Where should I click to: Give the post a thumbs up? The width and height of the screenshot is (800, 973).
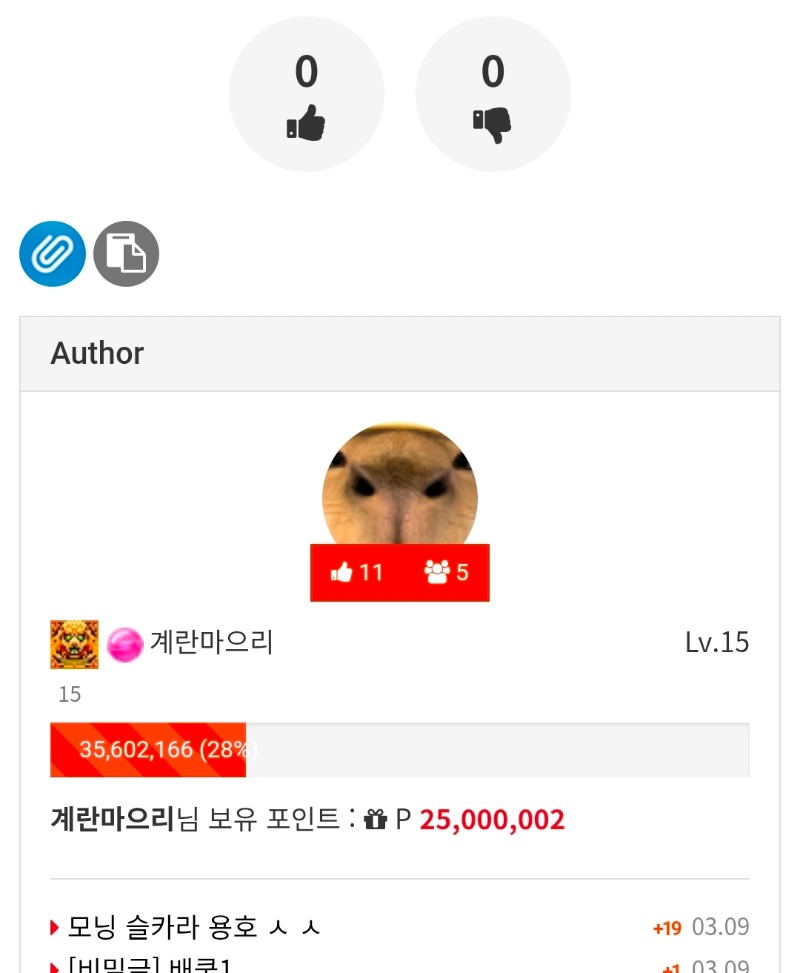306,95
